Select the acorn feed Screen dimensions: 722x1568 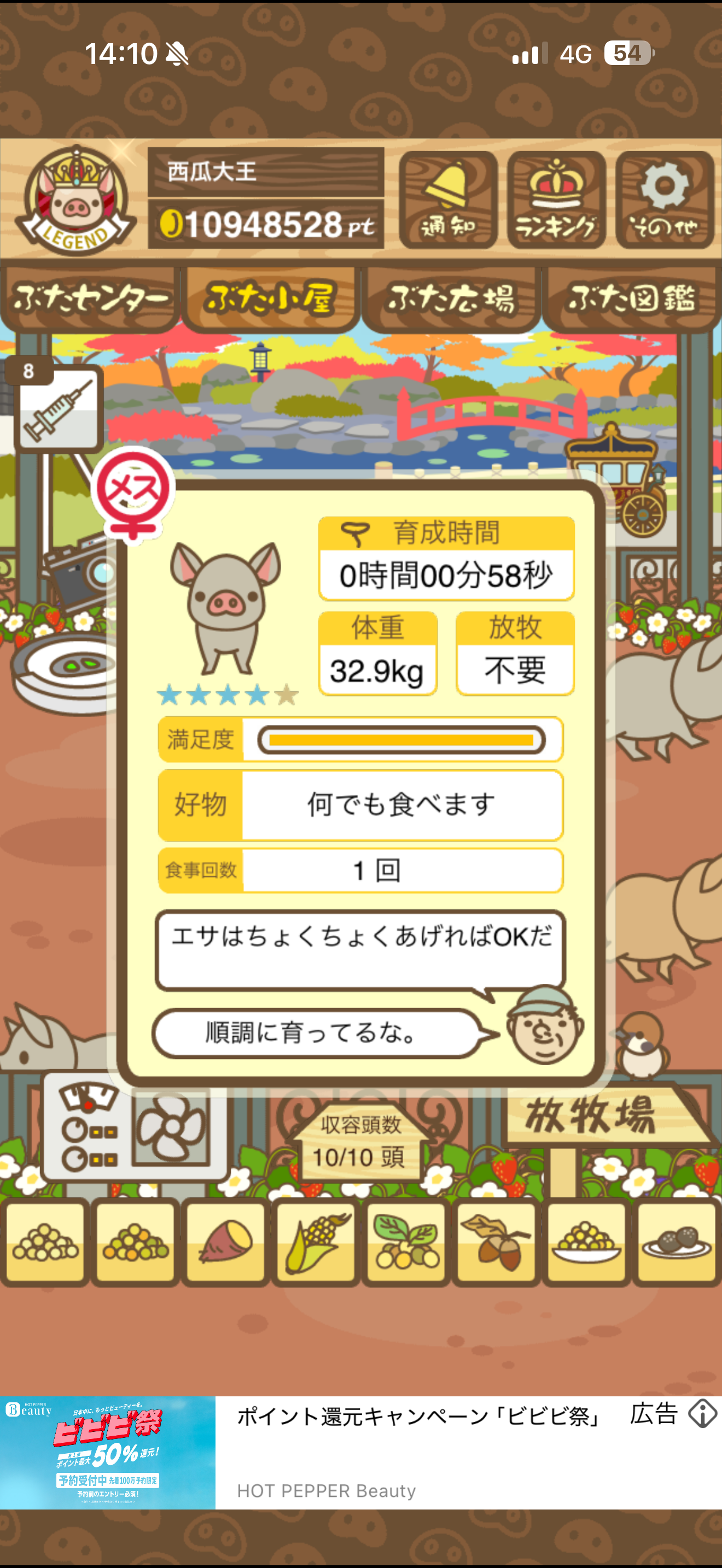pos(496,1243)
